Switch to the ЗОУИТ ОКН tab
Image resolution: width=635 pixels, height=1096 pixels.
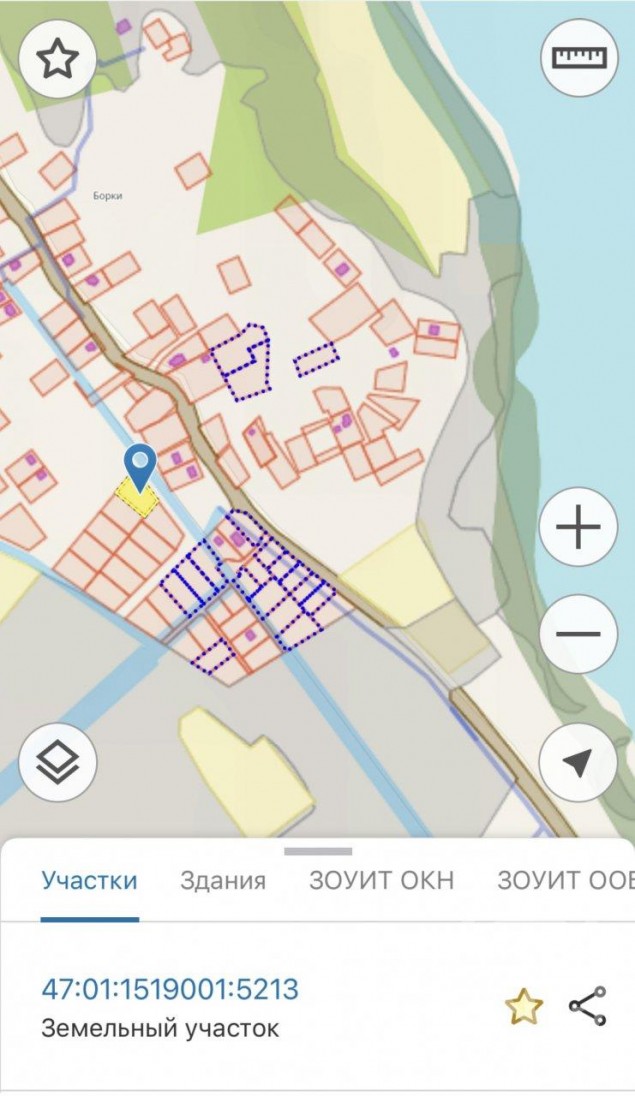(x=381, y=881)
